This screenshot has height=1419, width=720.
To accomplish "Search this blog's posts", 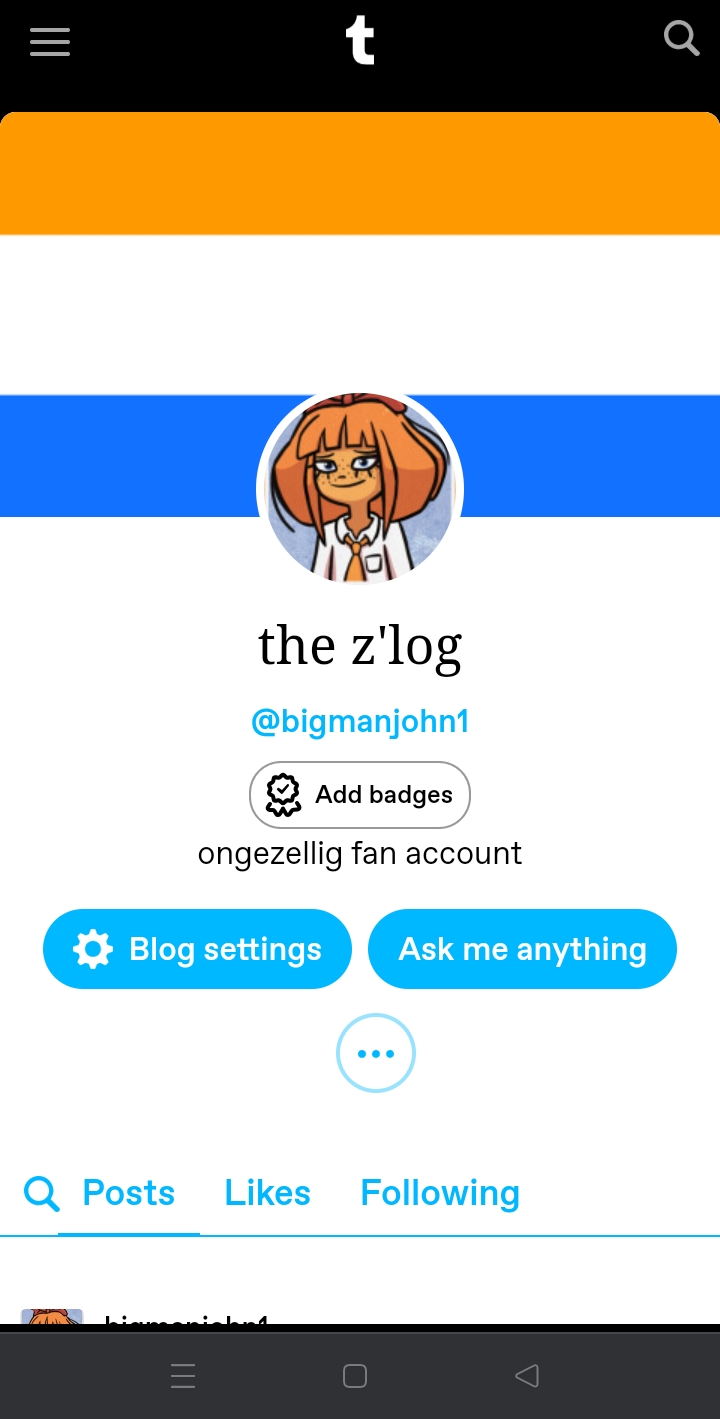I will pos(41,1193).
